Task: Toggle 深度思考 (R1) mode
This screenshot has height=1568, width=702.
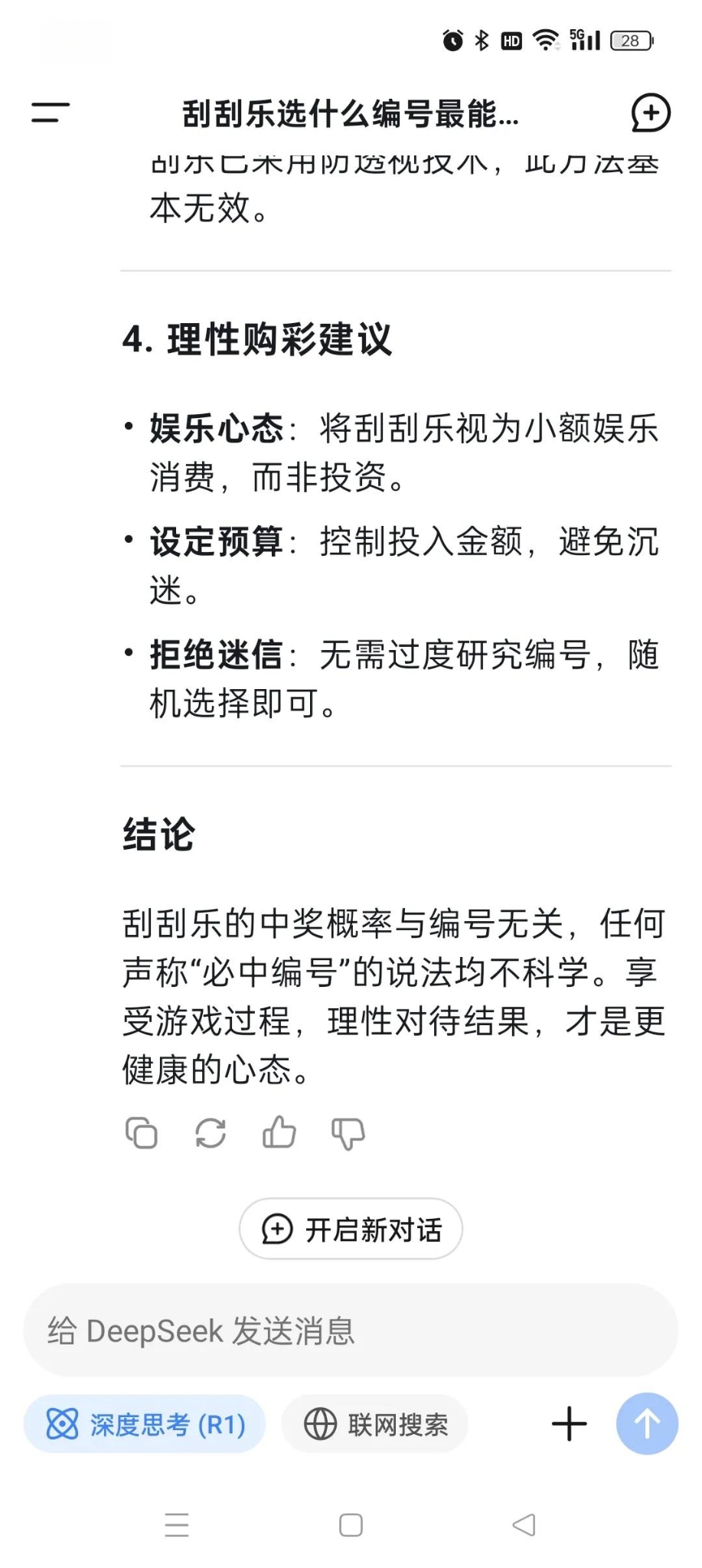Action: (145, 1424)
